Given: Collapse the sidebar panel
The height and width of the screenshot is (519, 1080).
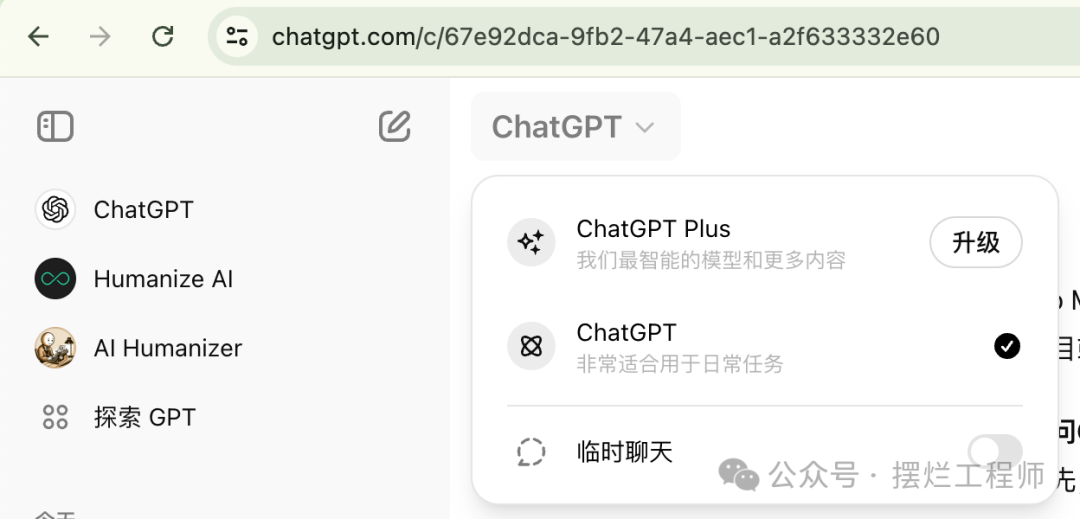Looking at the screenshot, I should 55,127.
